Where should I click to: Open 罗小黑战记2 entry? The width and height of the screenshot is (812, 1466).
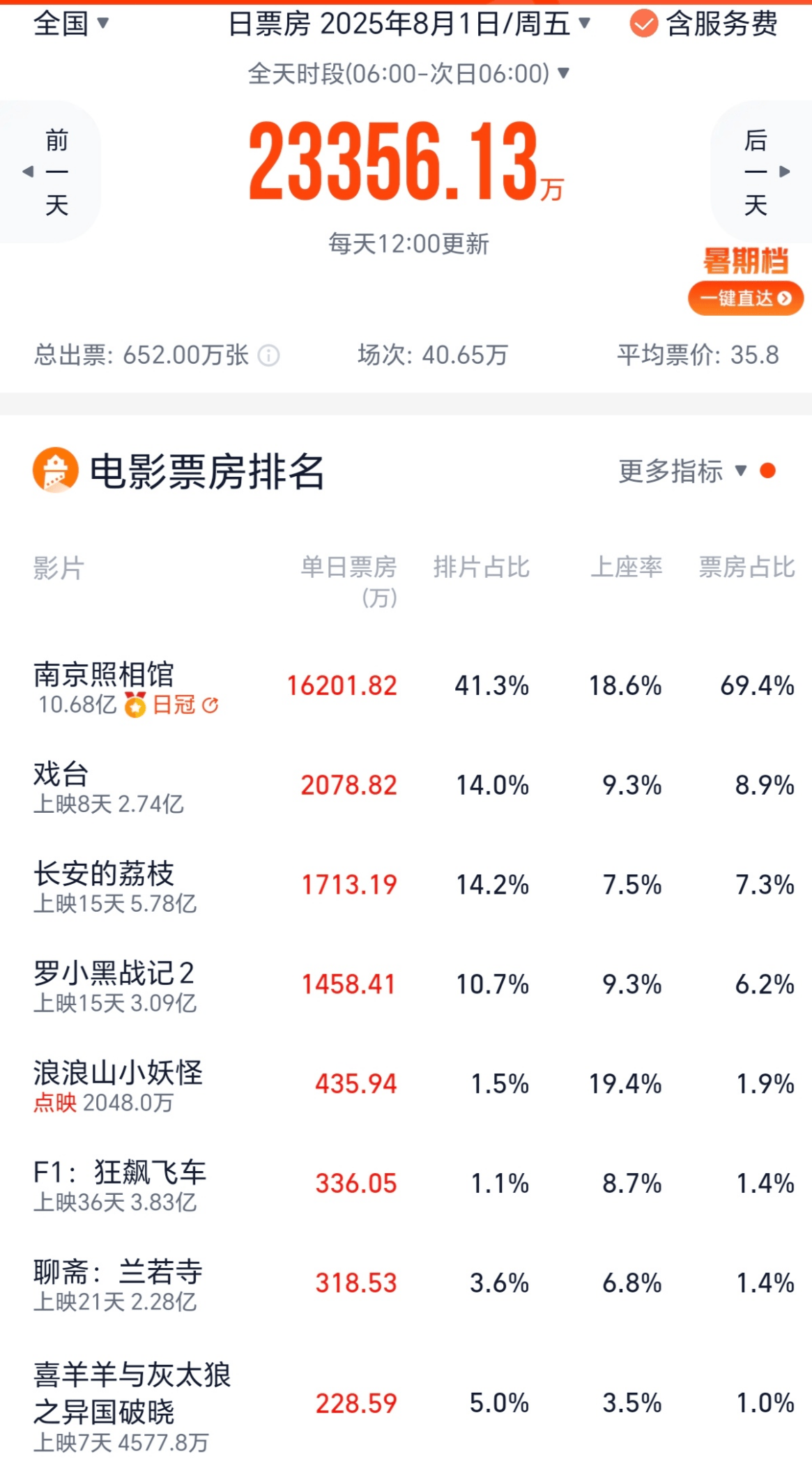coord(406,985)
